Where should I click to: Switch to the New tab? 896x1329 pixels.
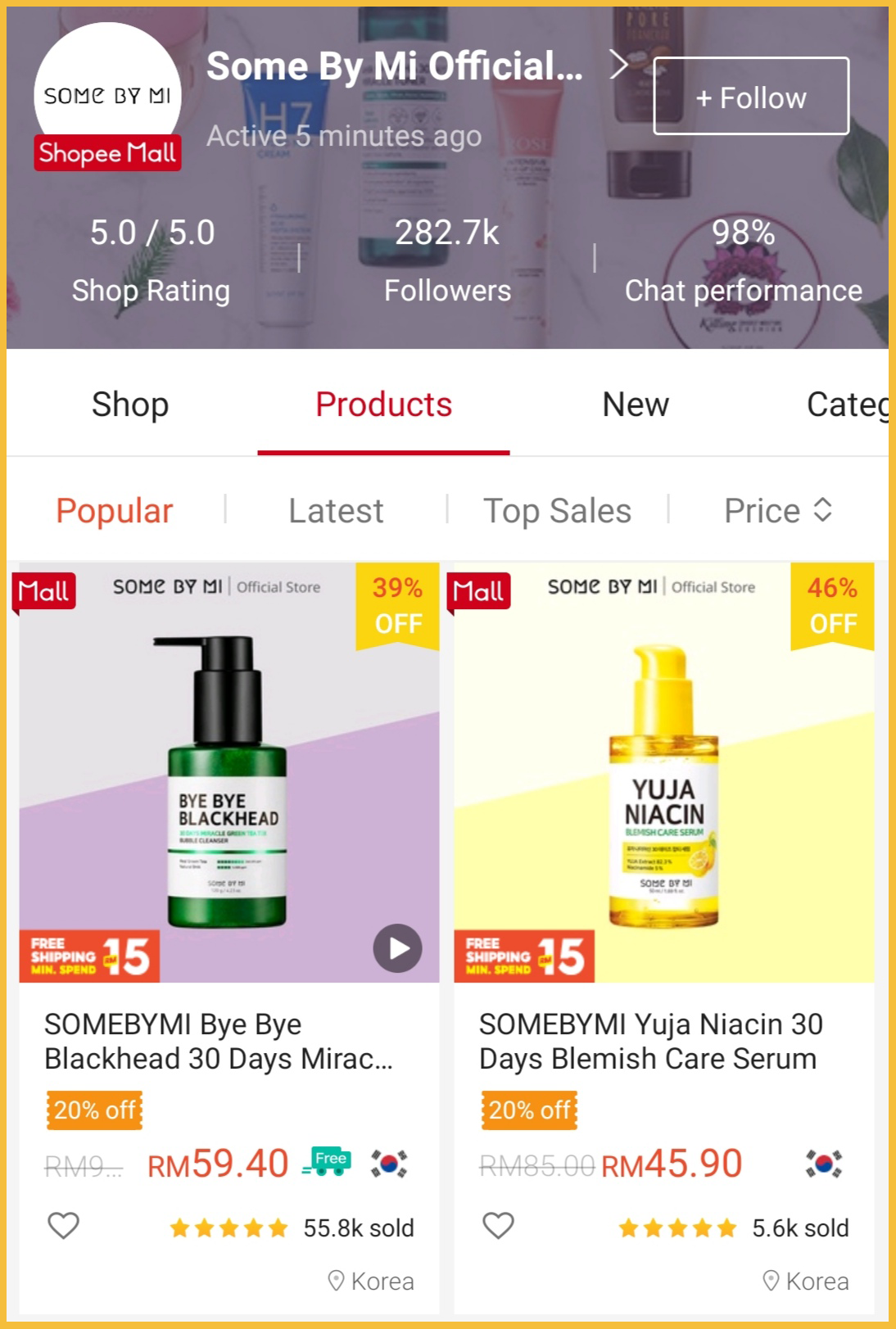click(636, 405)
